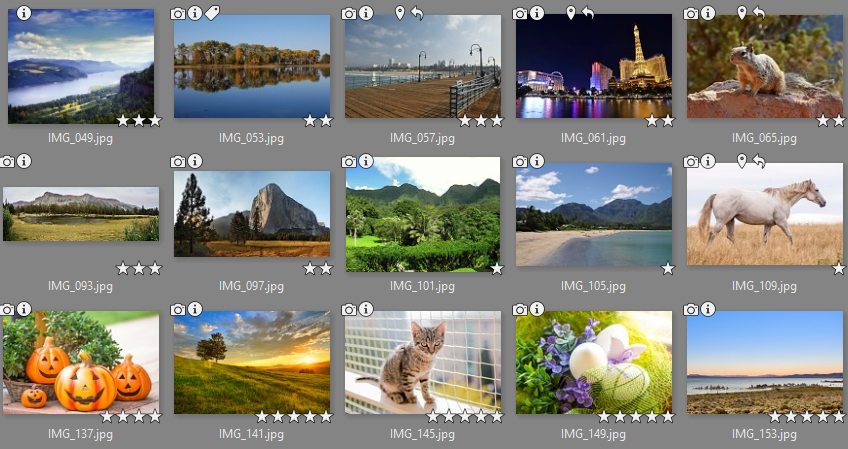Tap the undo arrow icon on IMG_061.jpg
Viewport: 848px width, 449px height.
pos(588,13)
